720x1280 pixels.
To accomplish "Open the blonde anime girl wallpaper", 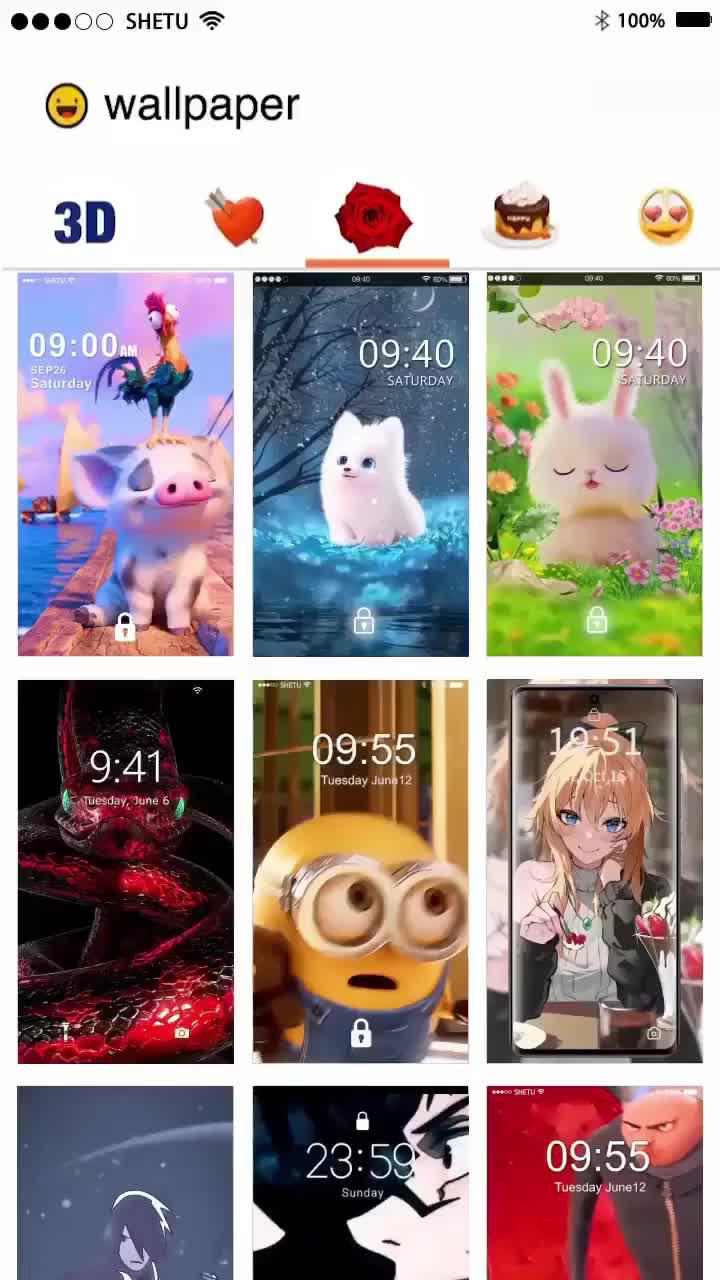I will [x=594, y=871].
